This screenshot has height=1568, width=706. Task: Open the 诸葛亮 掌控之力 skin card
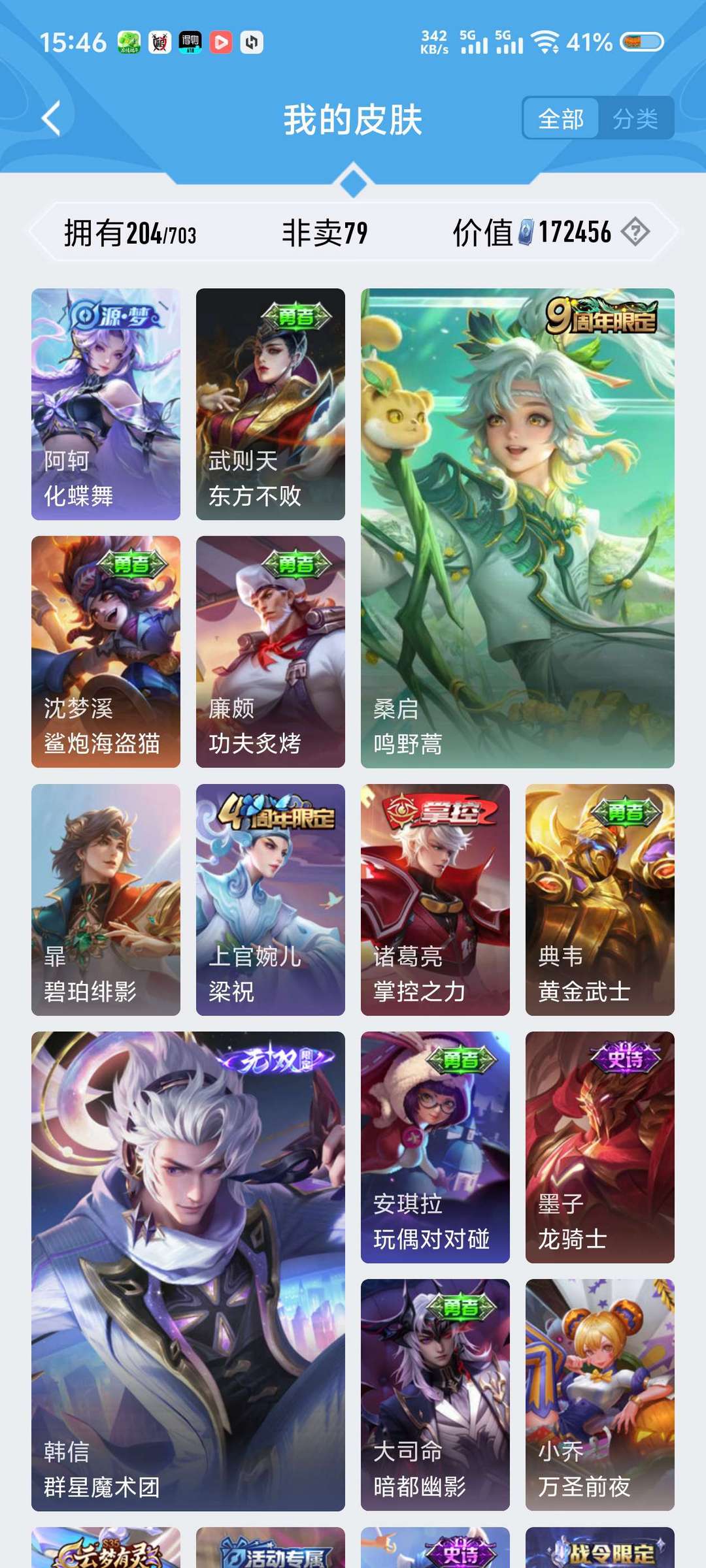(x=435, y=900)
